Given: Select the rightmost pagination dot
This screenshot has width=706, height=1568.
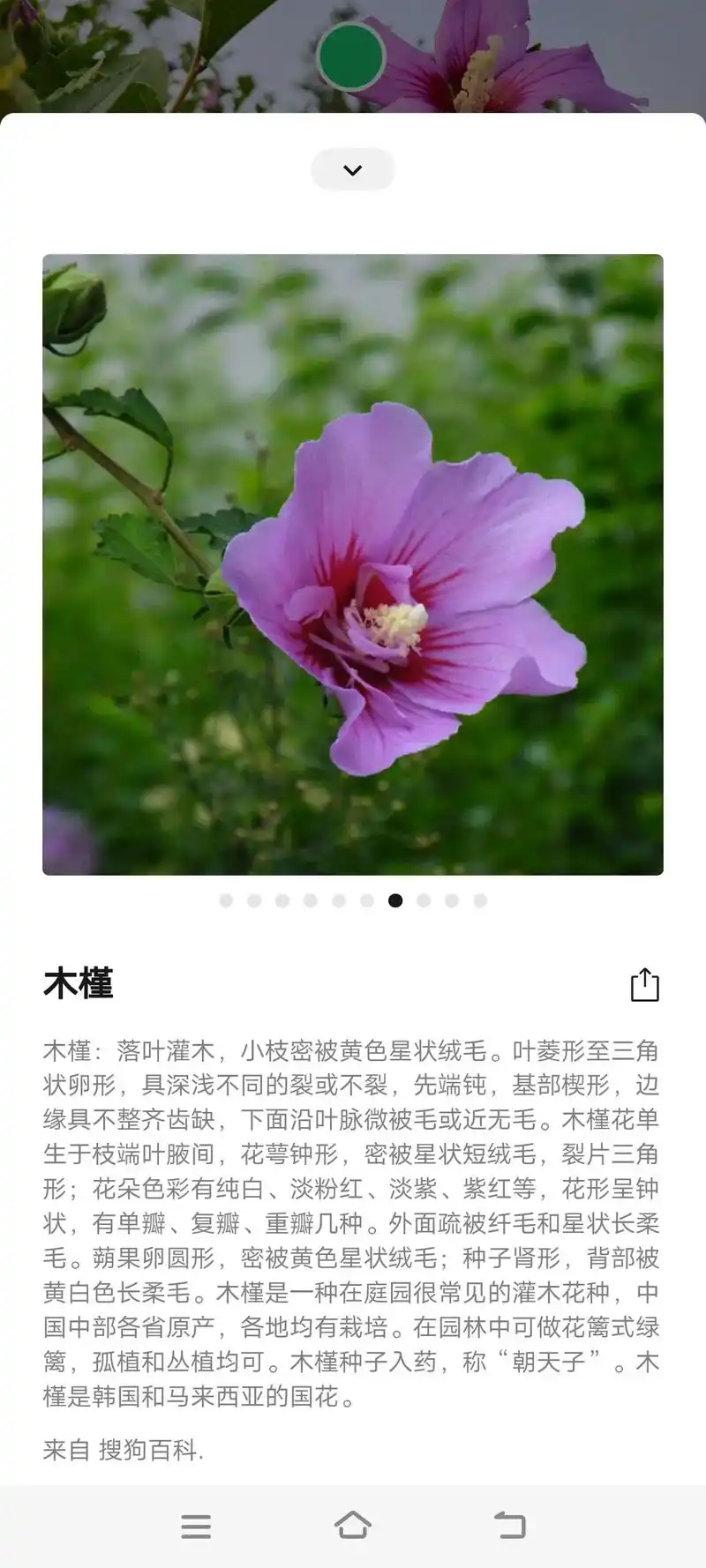Looking at the screenshot, I should click(x=479, y=900).
